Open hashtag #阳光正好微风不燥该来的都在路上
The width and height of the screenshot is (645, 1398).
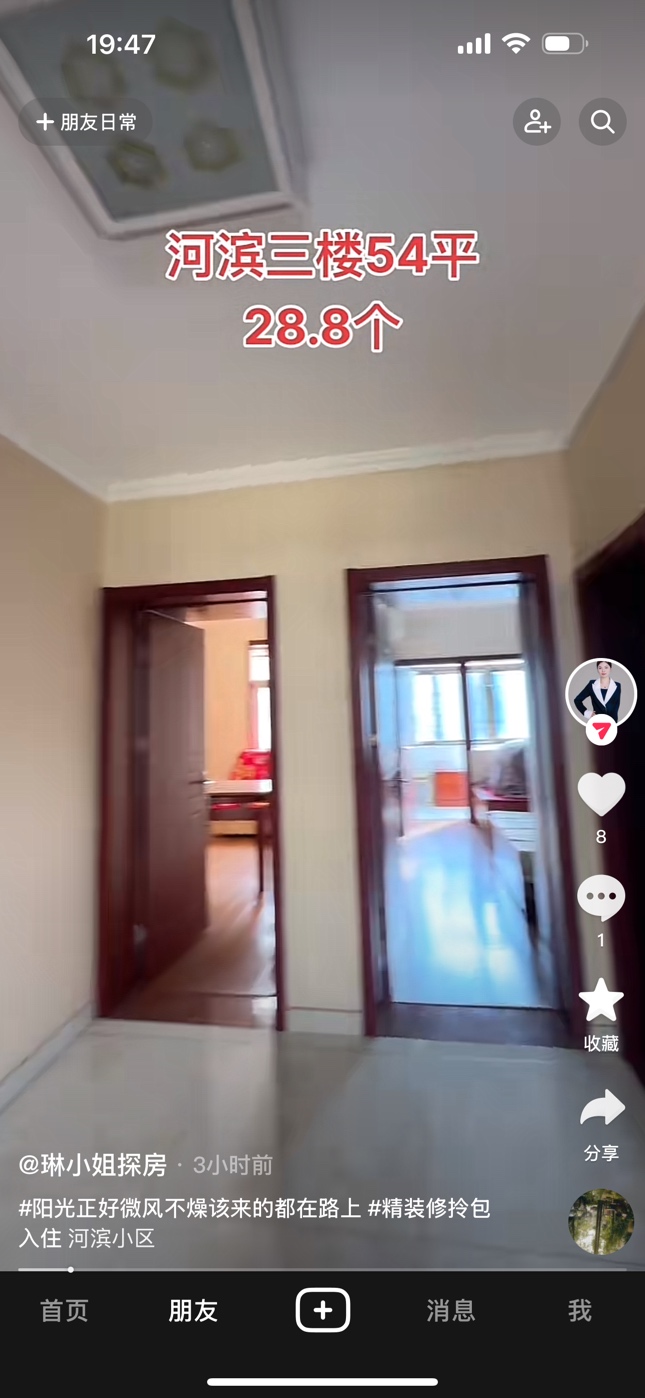tap(189, 1209)
